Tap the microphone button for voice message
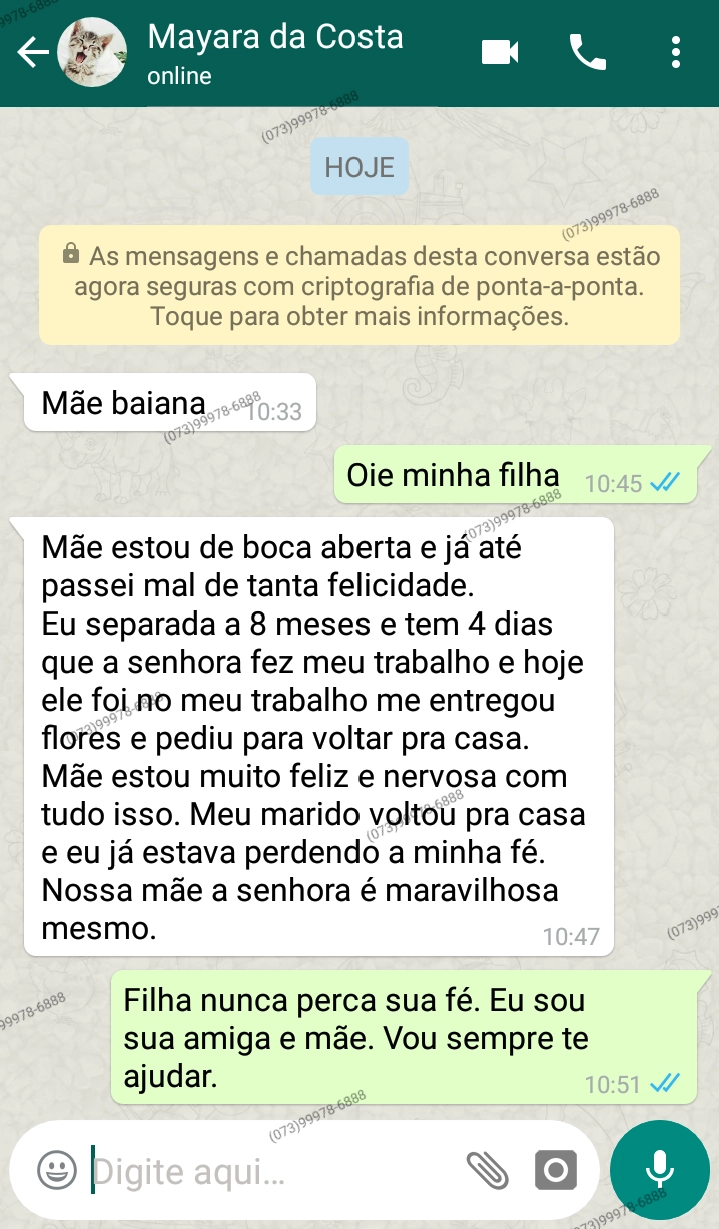 [x=659, y=1170]
